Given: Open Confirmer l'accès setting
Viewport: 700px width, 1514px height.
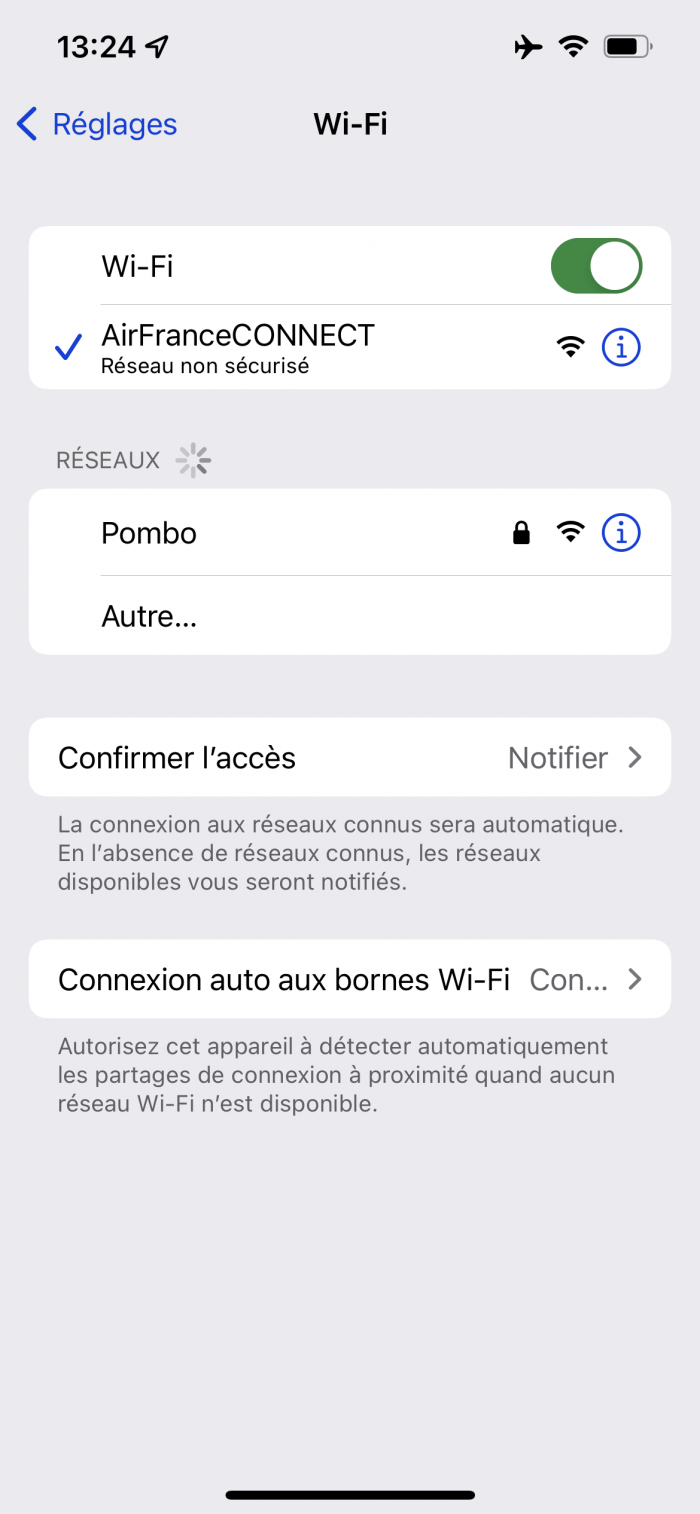Looking at the screenshot, I should pyautogui.click(x=350, y=758).
